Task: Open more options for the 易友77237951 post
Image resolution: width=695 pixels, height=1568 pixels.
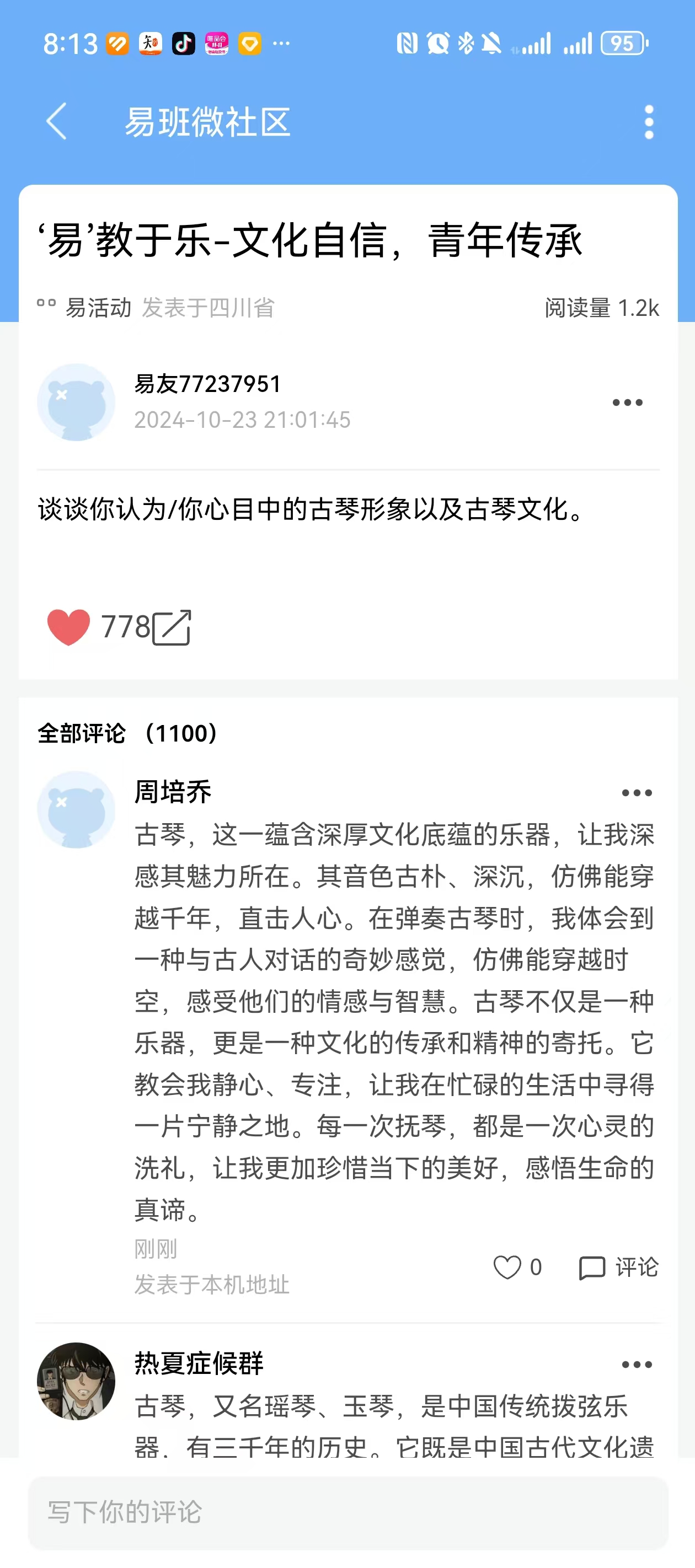Action: [x=627, y=402]
